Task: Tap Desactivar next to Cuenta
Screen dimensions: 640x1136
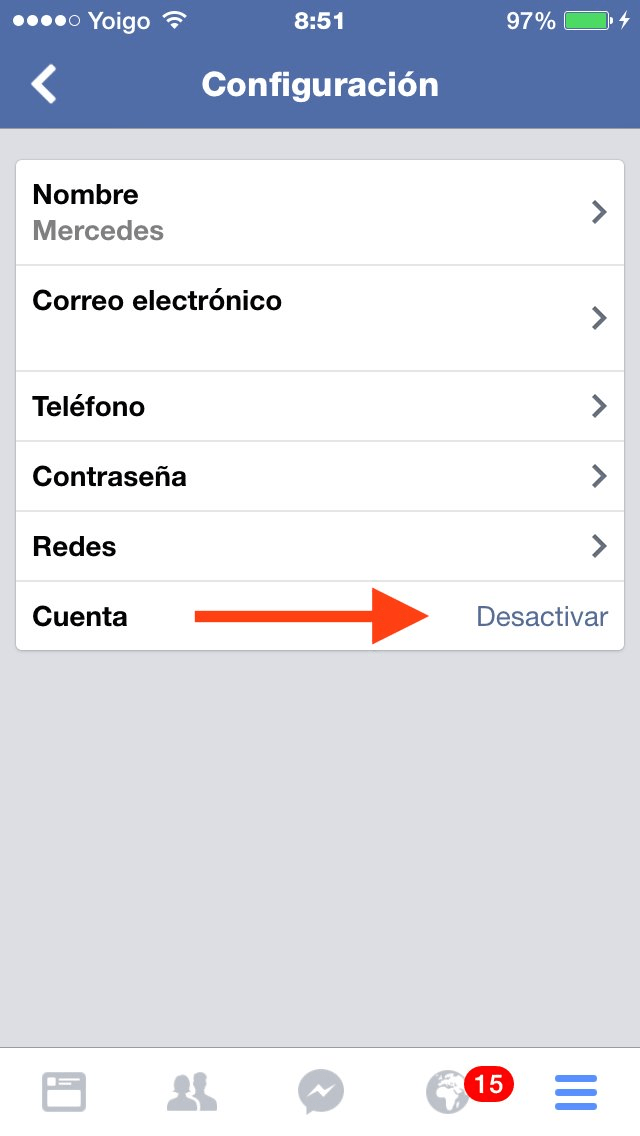Action: [x=541, y=616]
